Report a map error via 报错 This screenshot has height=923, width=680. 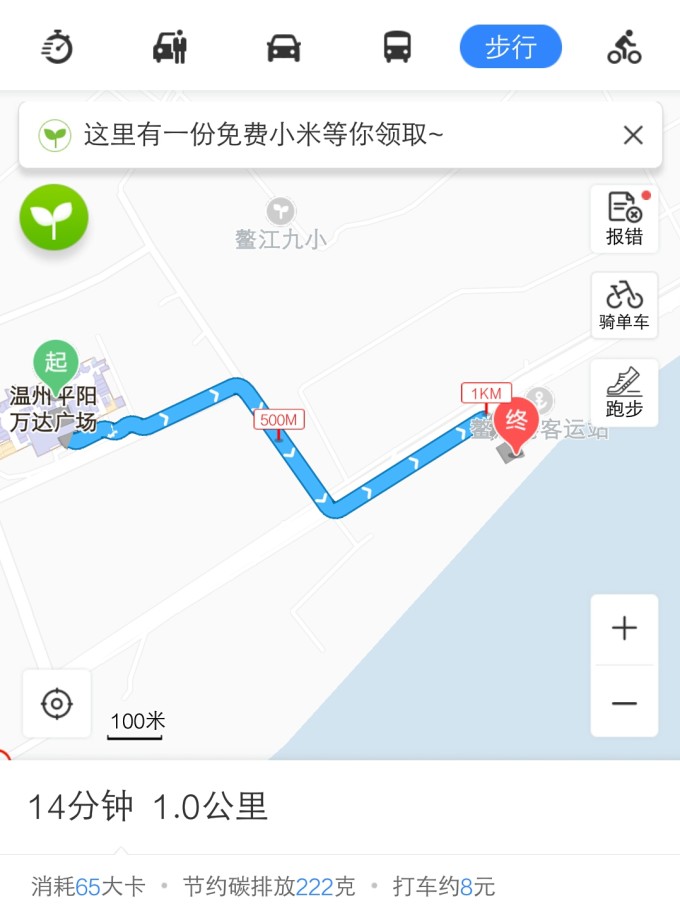pos(624,219)
